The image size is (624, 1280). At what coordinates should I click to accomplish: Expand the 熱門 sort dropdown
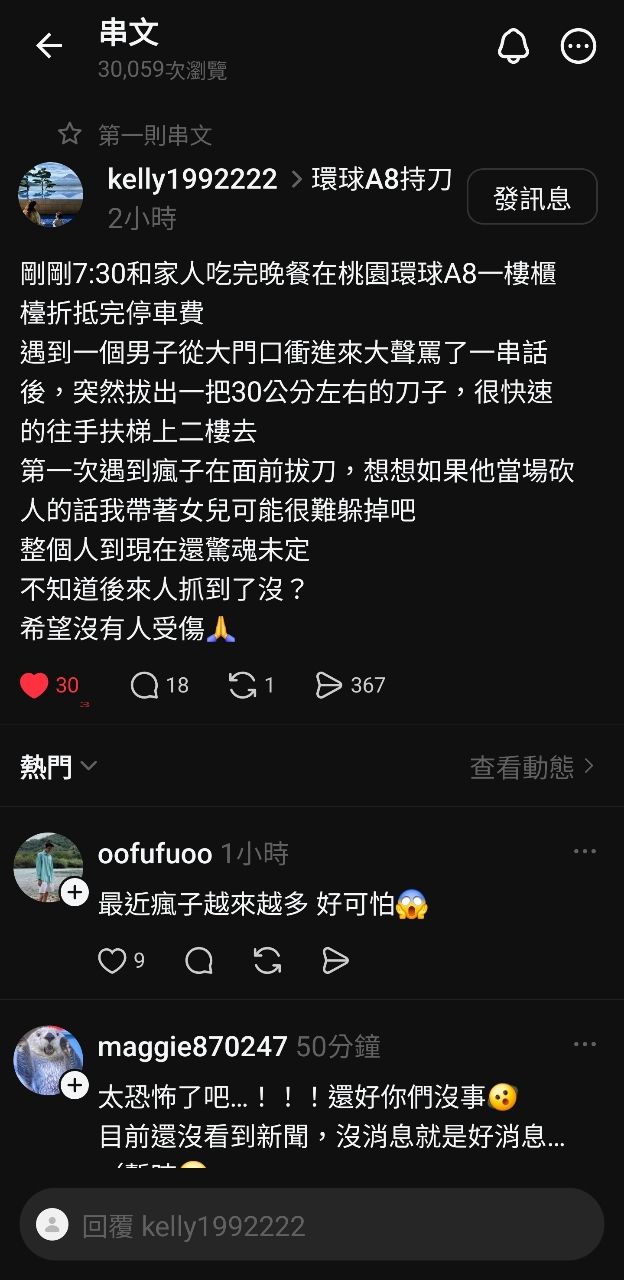tap(59, 767)
